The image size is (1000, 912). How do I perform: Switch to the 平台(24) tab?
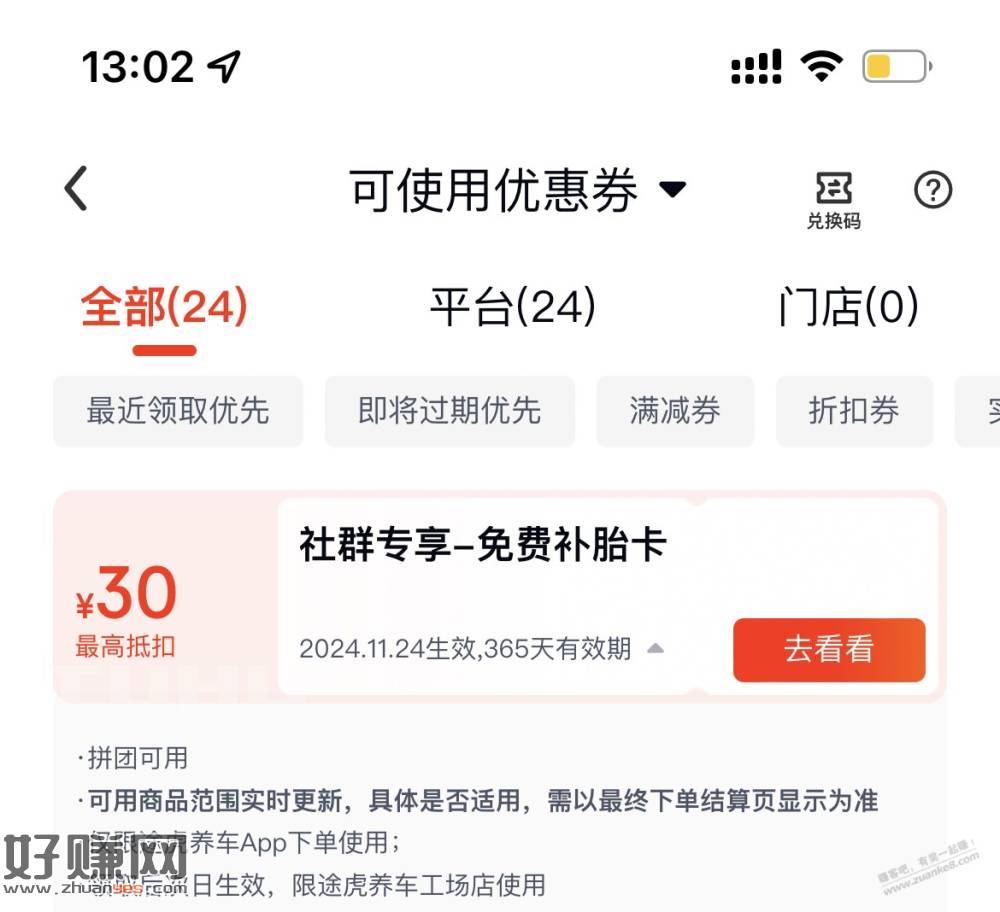click(512, 308)
